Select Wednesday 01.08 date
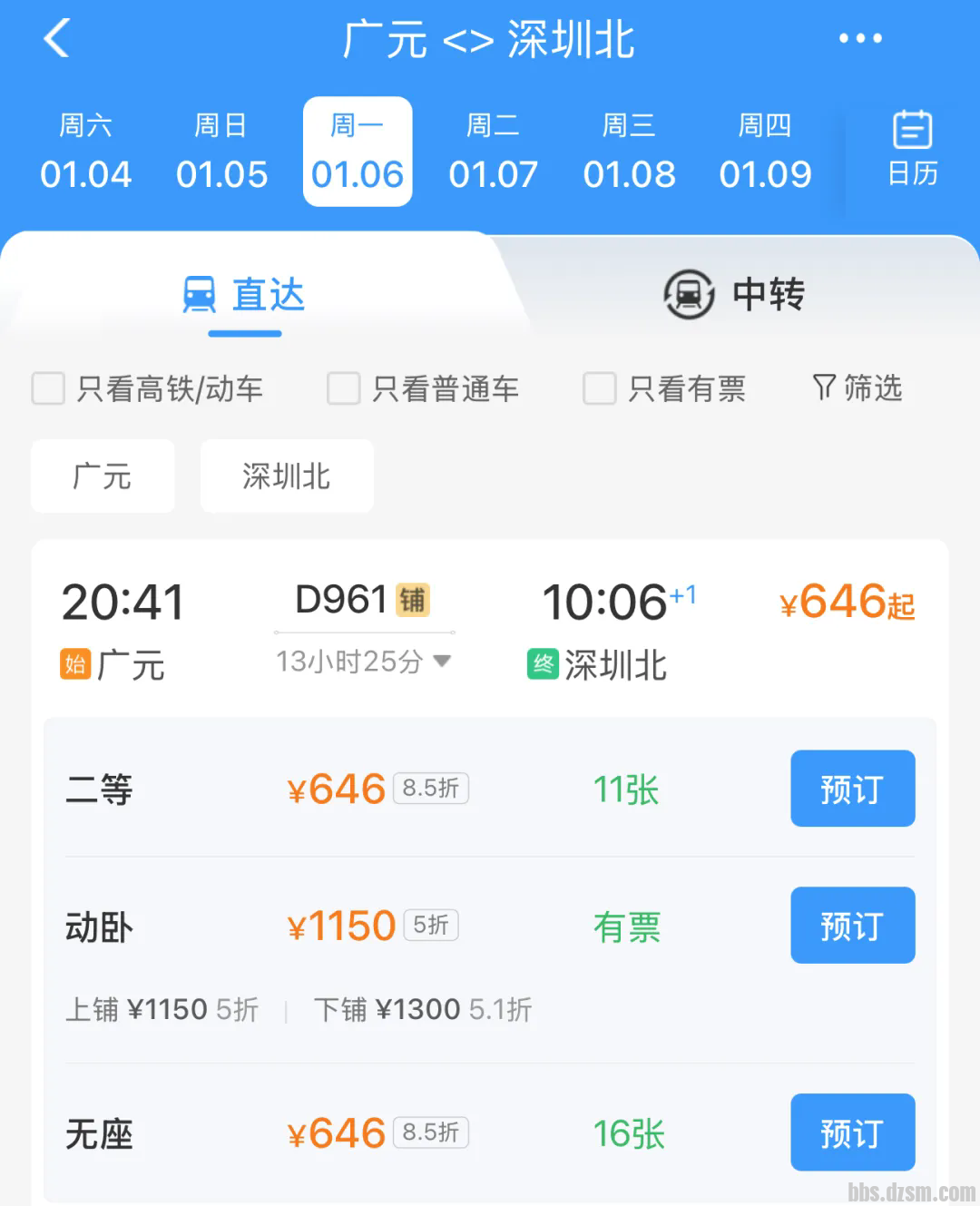This screenshot has width=980, height=1206. [629, 152]
